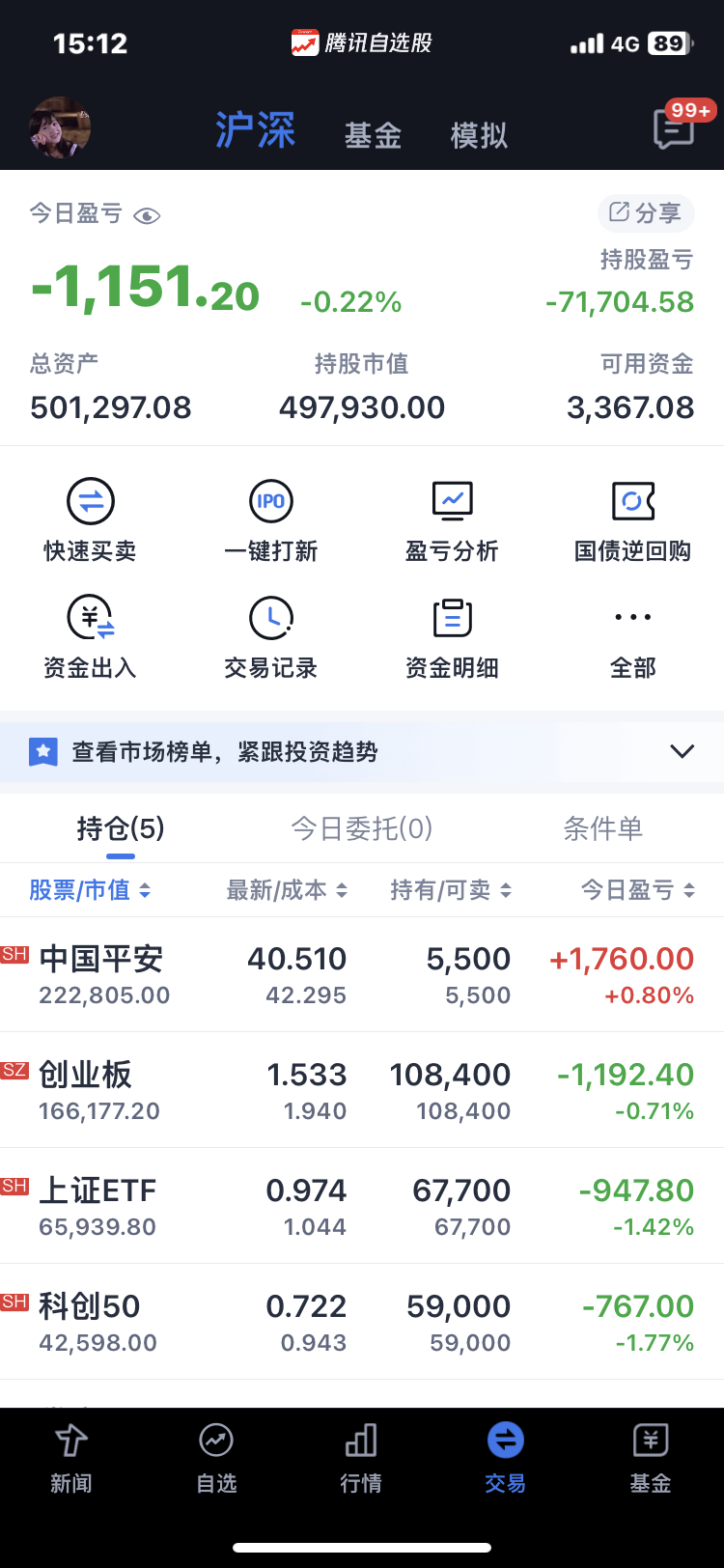Open 国债逆回购

point(633,521)
